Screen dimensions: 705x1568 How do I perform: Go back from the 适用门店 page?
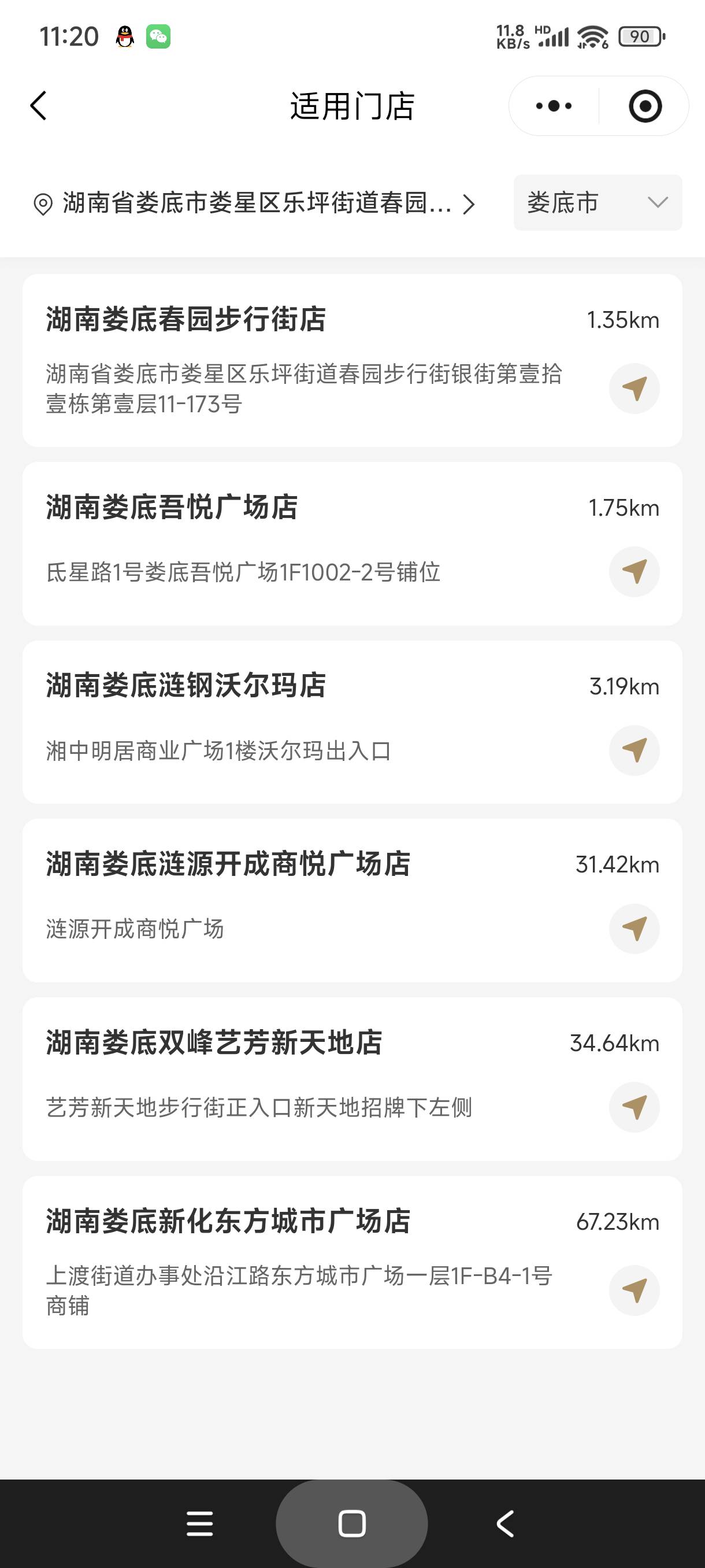(x=38, y=106)
